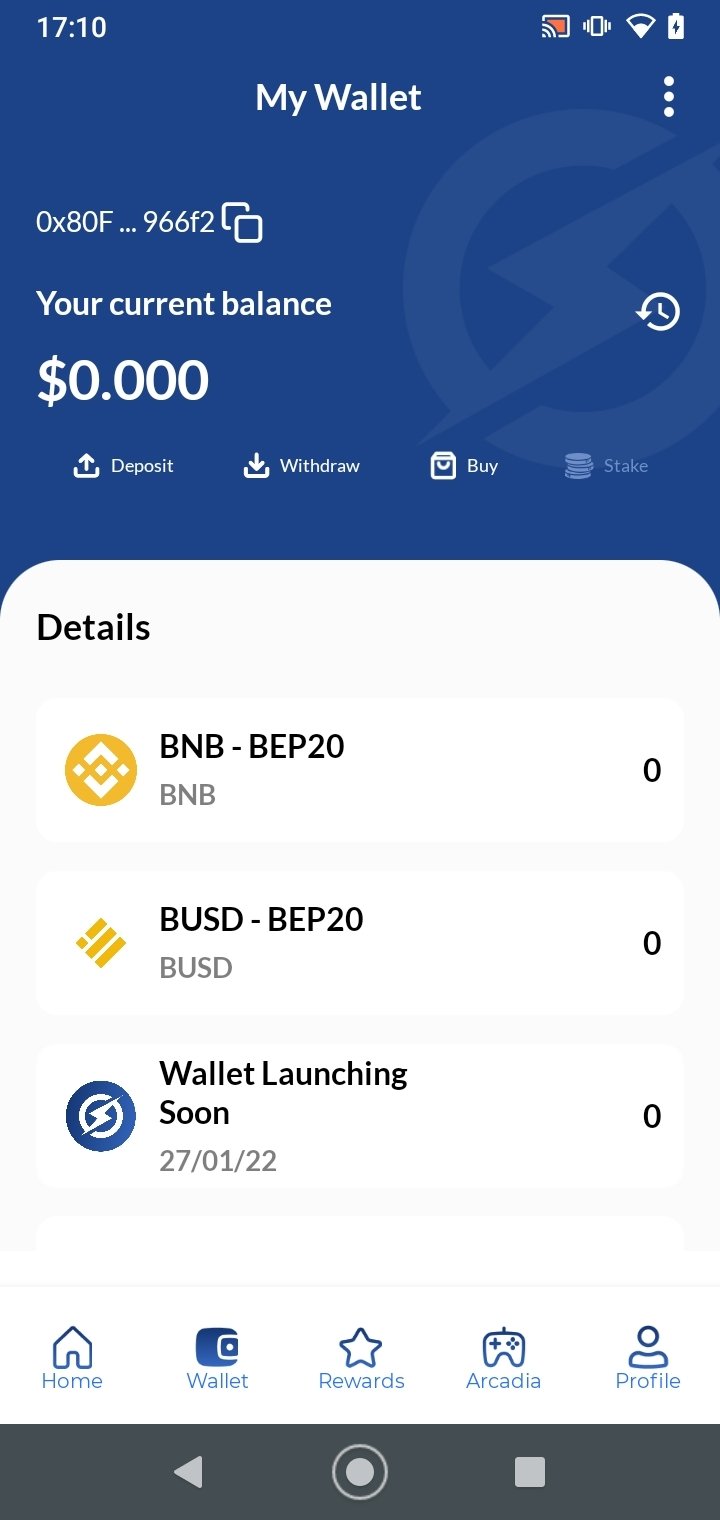Tap the Stake button
Screen dimensions: 720x1520
[606, 466]
